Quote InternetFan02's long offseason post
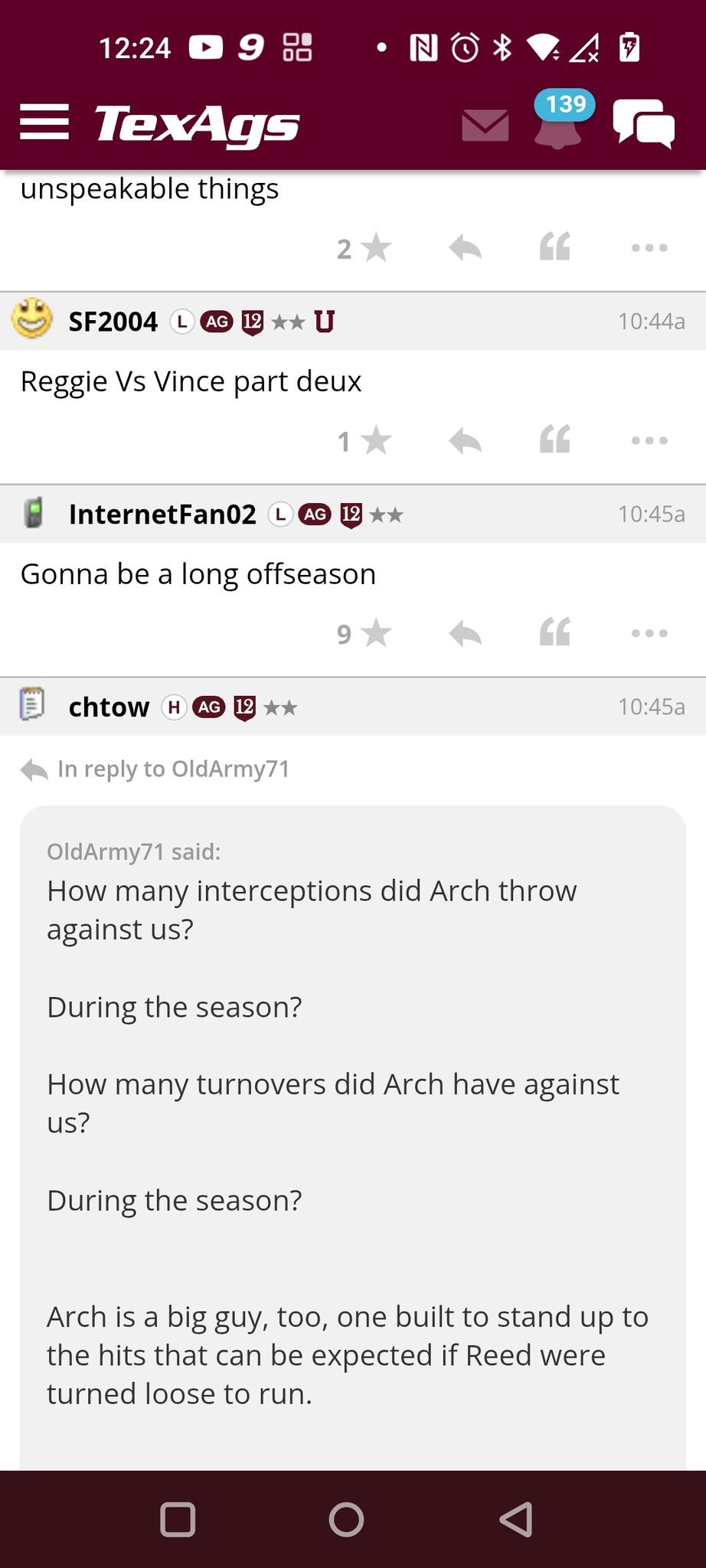The width and height of the screenshot is (706, 1568). pos(555,633)
